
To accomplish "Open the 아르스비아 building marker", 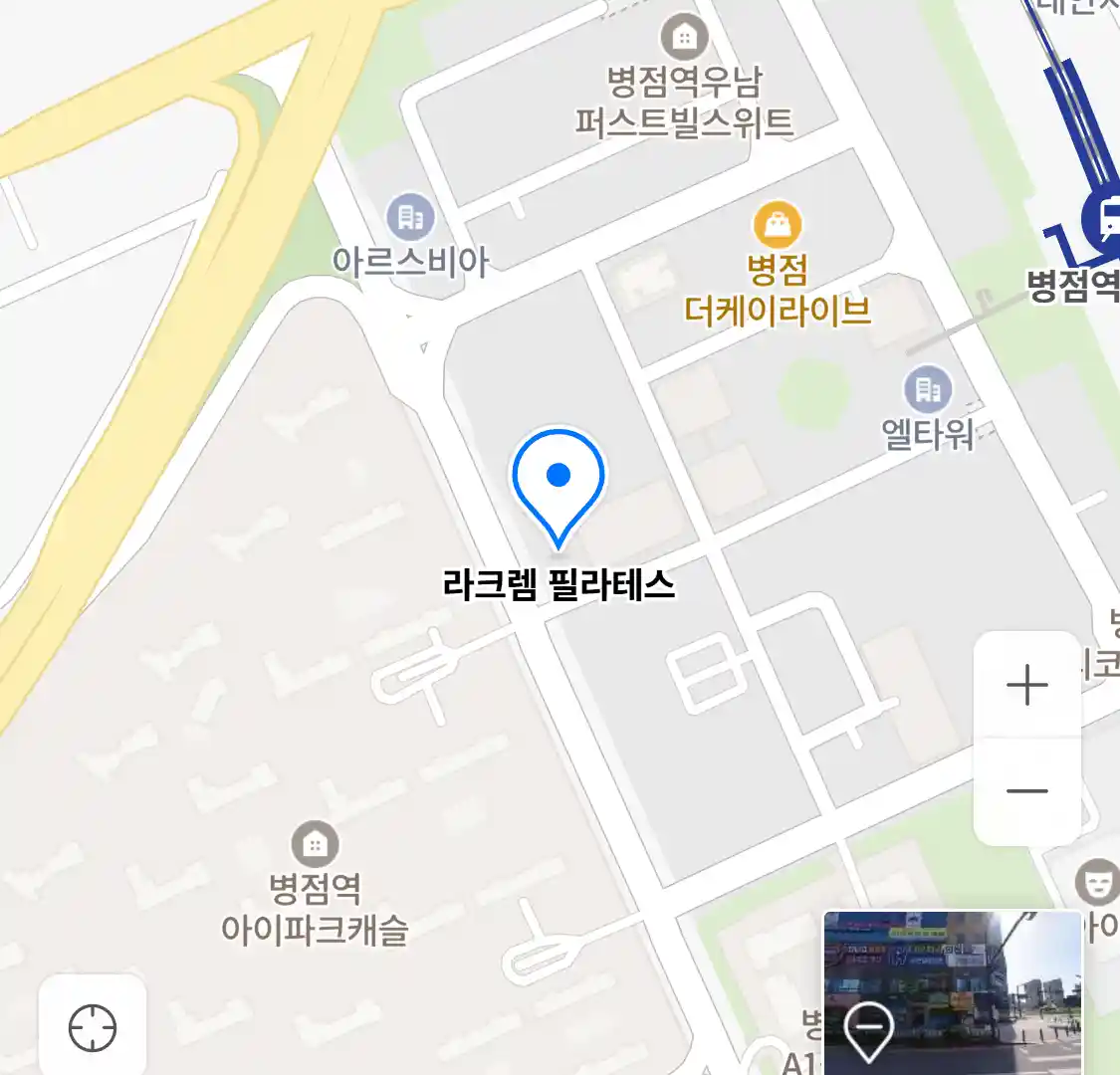I will coord(410,216).
